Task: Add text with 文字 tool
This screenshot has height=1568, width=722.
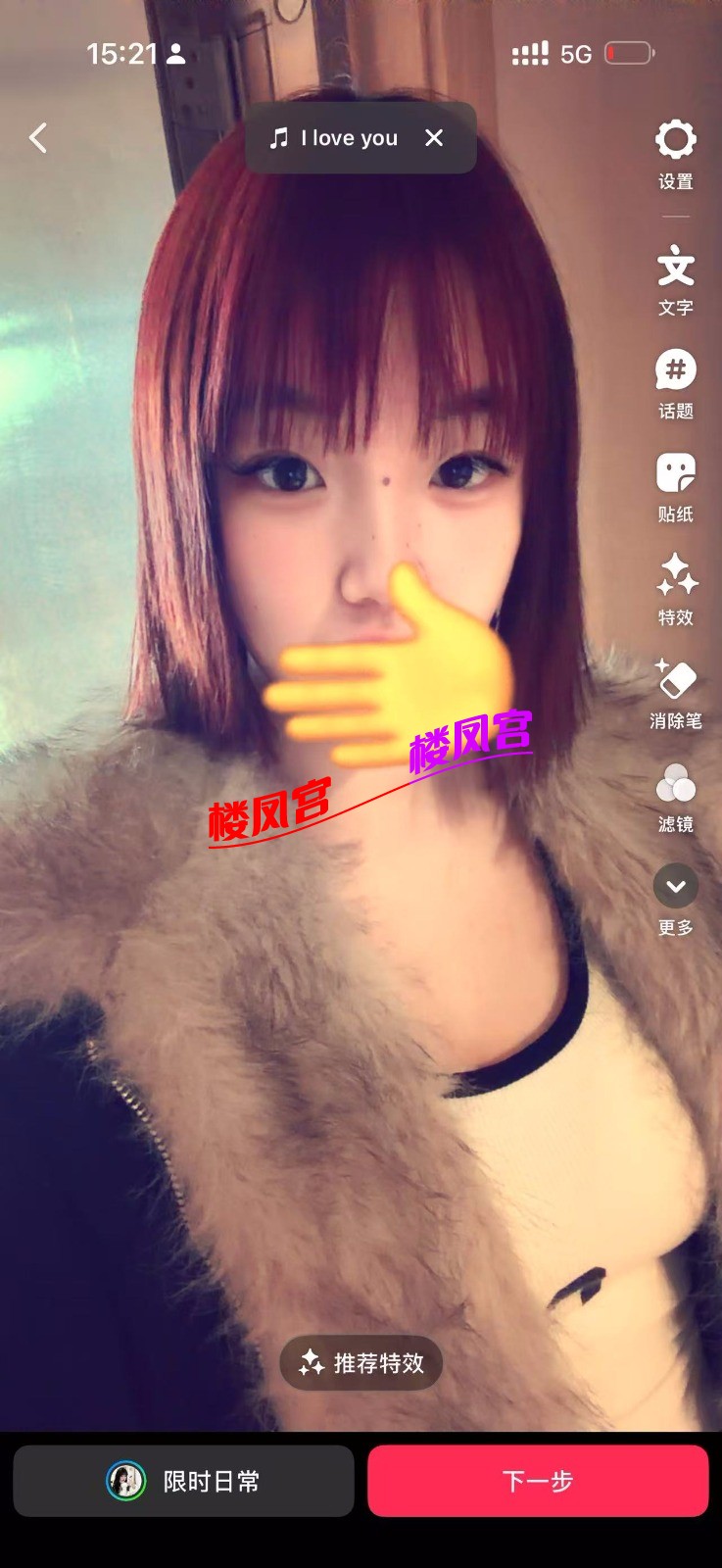Action: (x=675, y=279)
